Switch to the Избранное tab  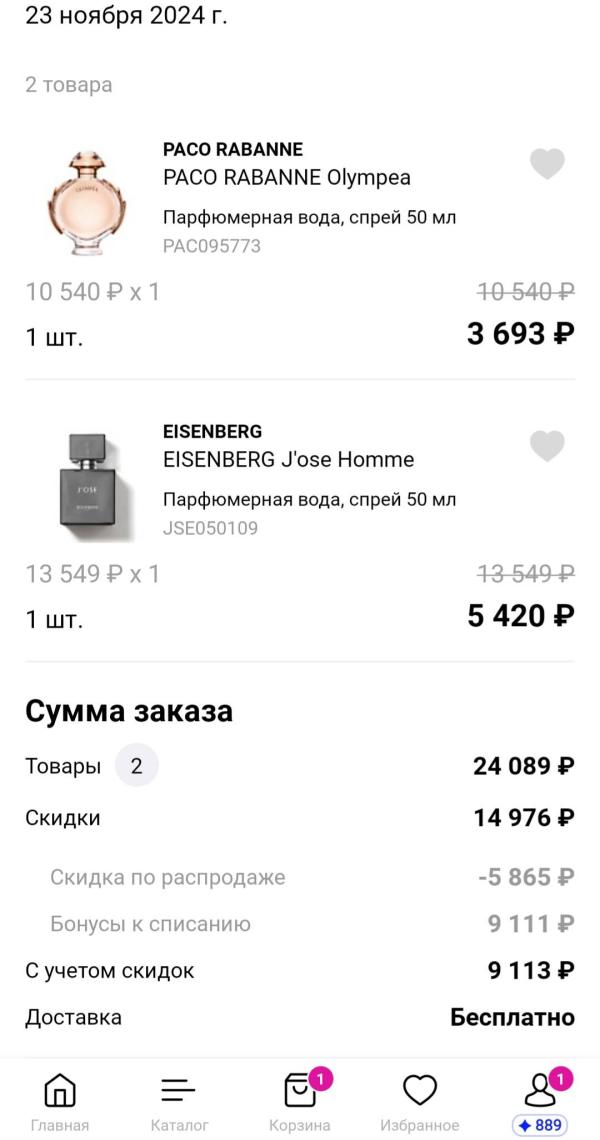[420, 1101]
